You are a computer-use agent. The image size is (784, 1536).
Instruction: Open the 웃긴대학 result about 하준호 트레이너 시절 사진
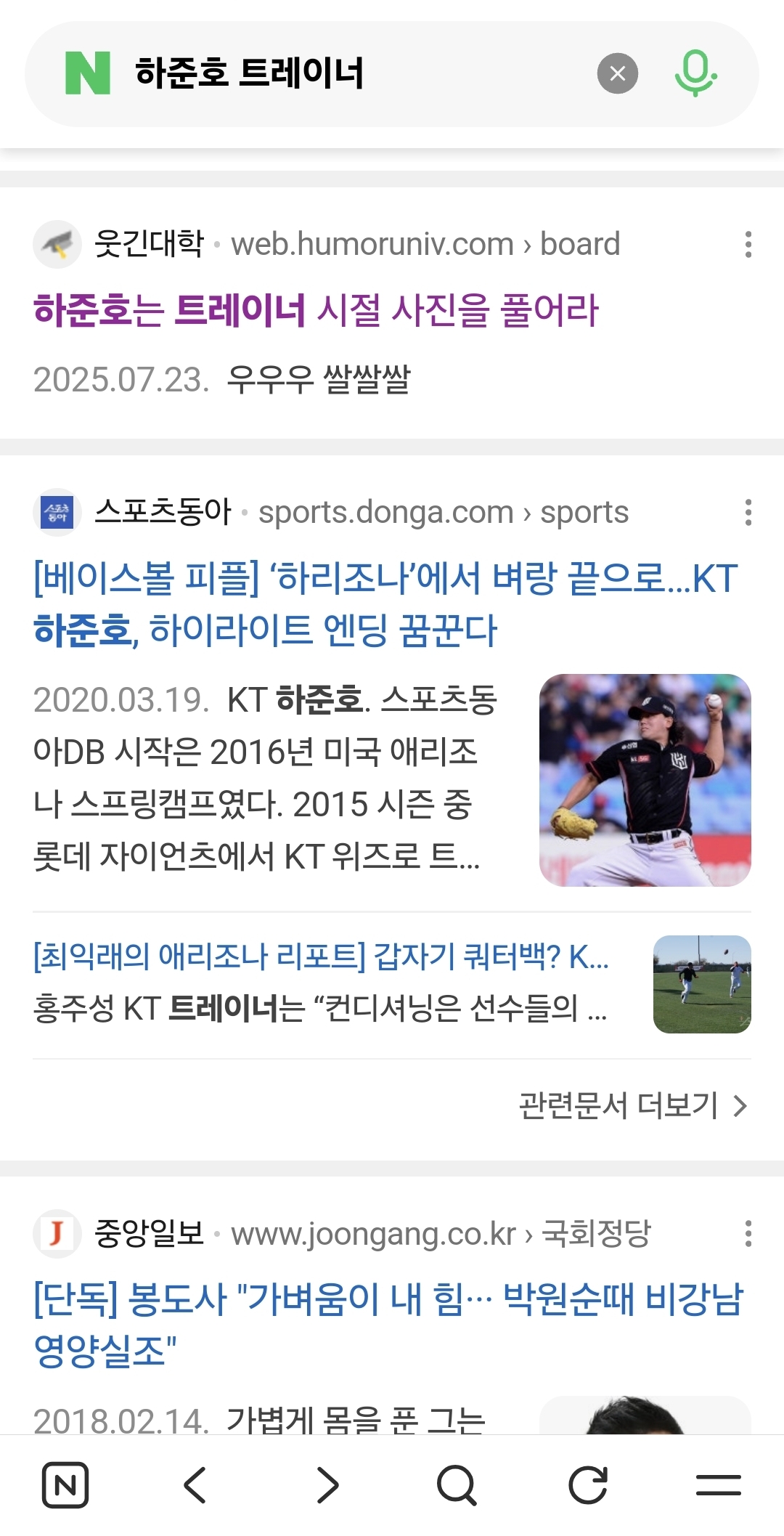(316, 310)
